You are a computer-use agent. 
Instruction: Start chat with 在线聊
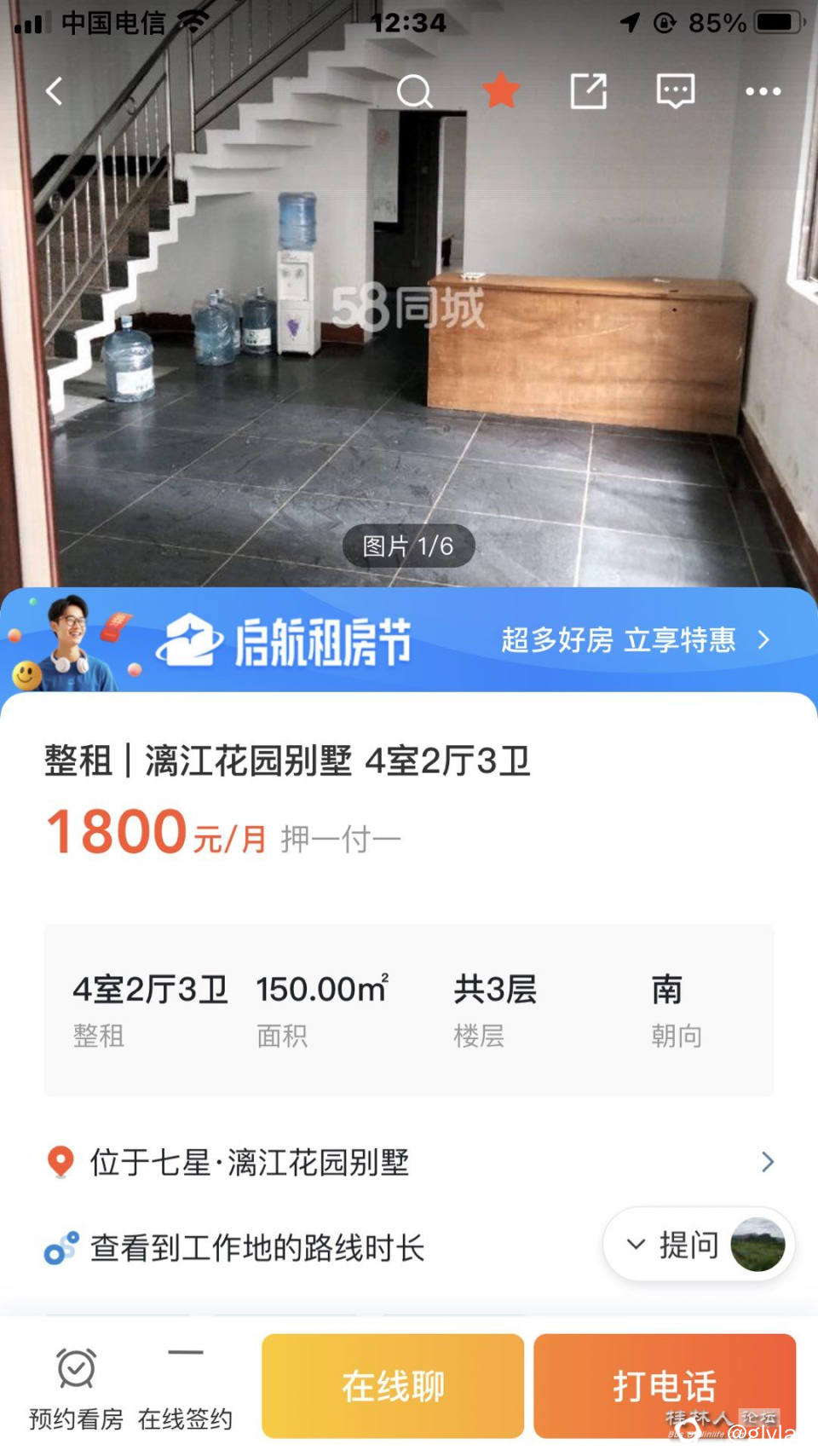click(393, 1386)
